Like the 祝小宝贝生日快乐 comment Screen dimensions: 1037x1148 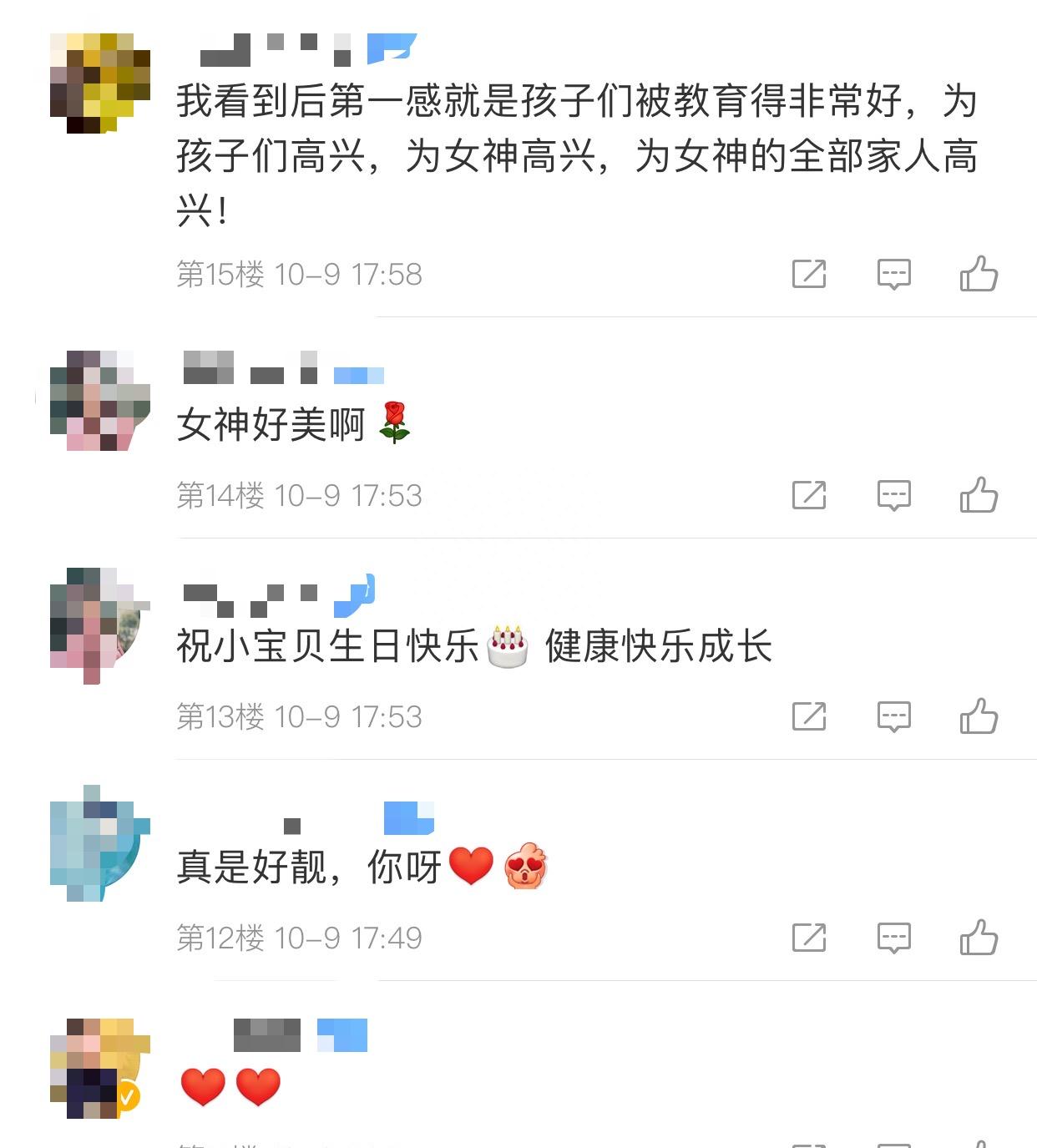click(x=979, y=716)
